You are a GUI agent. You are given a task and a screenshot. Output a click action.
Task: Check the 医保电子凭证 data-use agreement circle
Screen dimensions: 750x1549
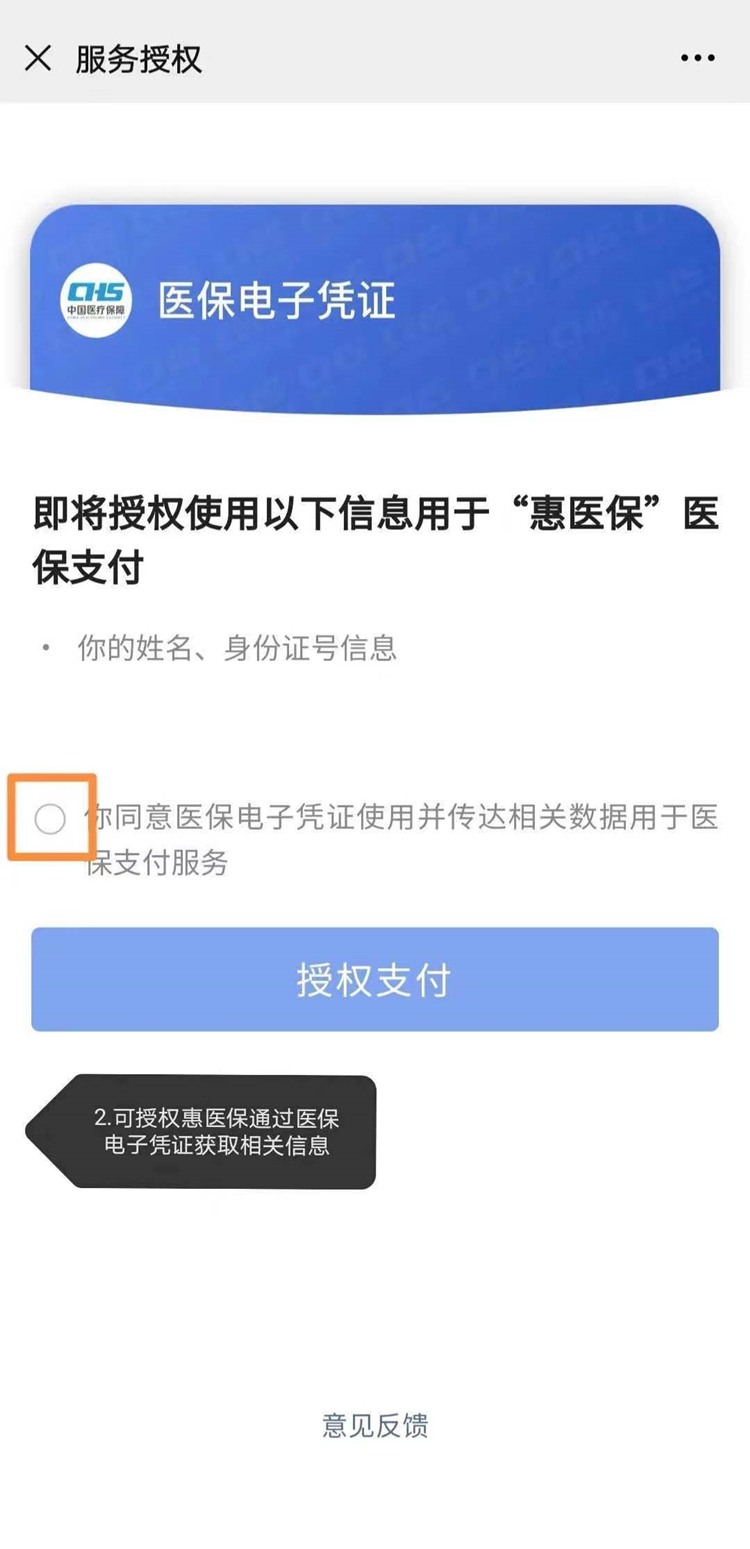pyautogui.click(x=50, y=820)
